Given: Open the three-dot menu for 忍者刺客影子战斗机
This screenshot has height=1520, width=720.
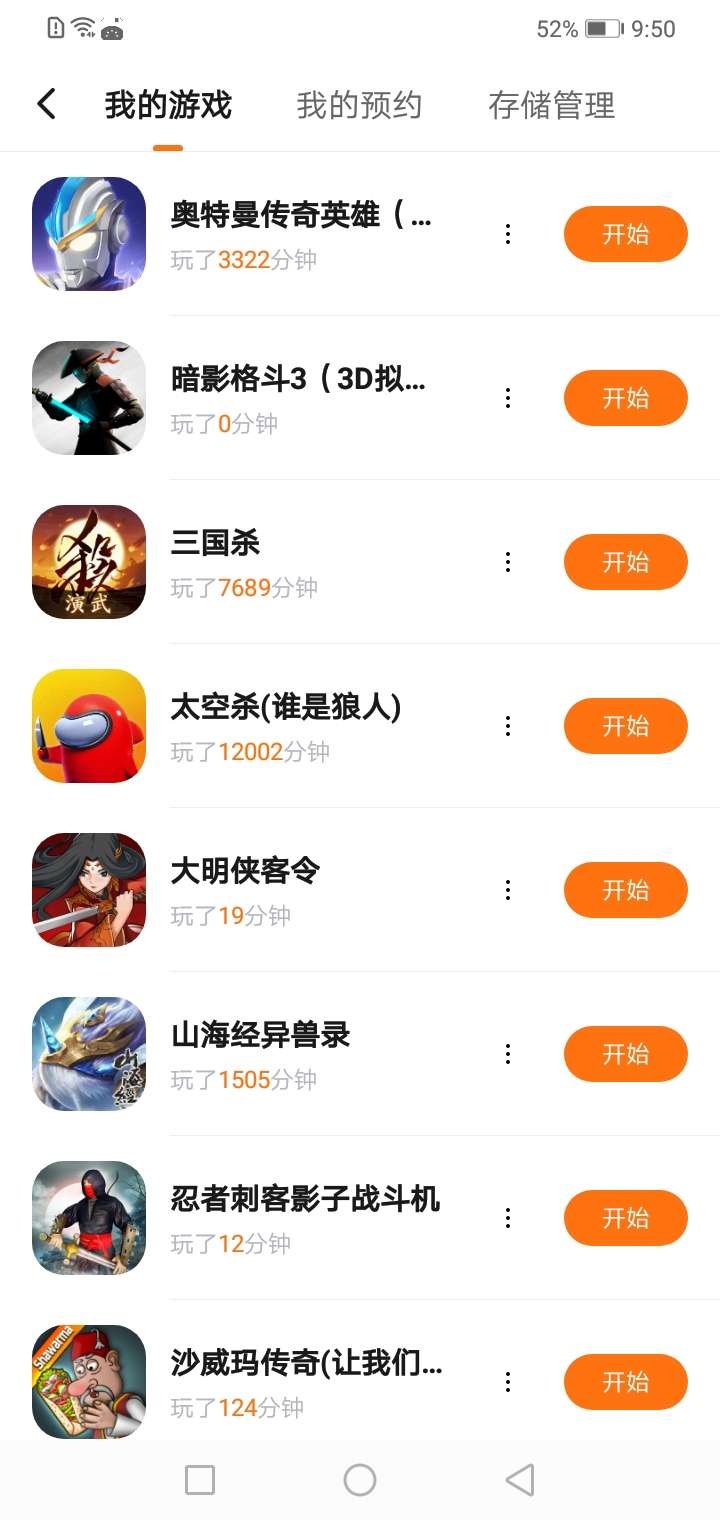Looking at the screenshot, I should [508, 1218].
